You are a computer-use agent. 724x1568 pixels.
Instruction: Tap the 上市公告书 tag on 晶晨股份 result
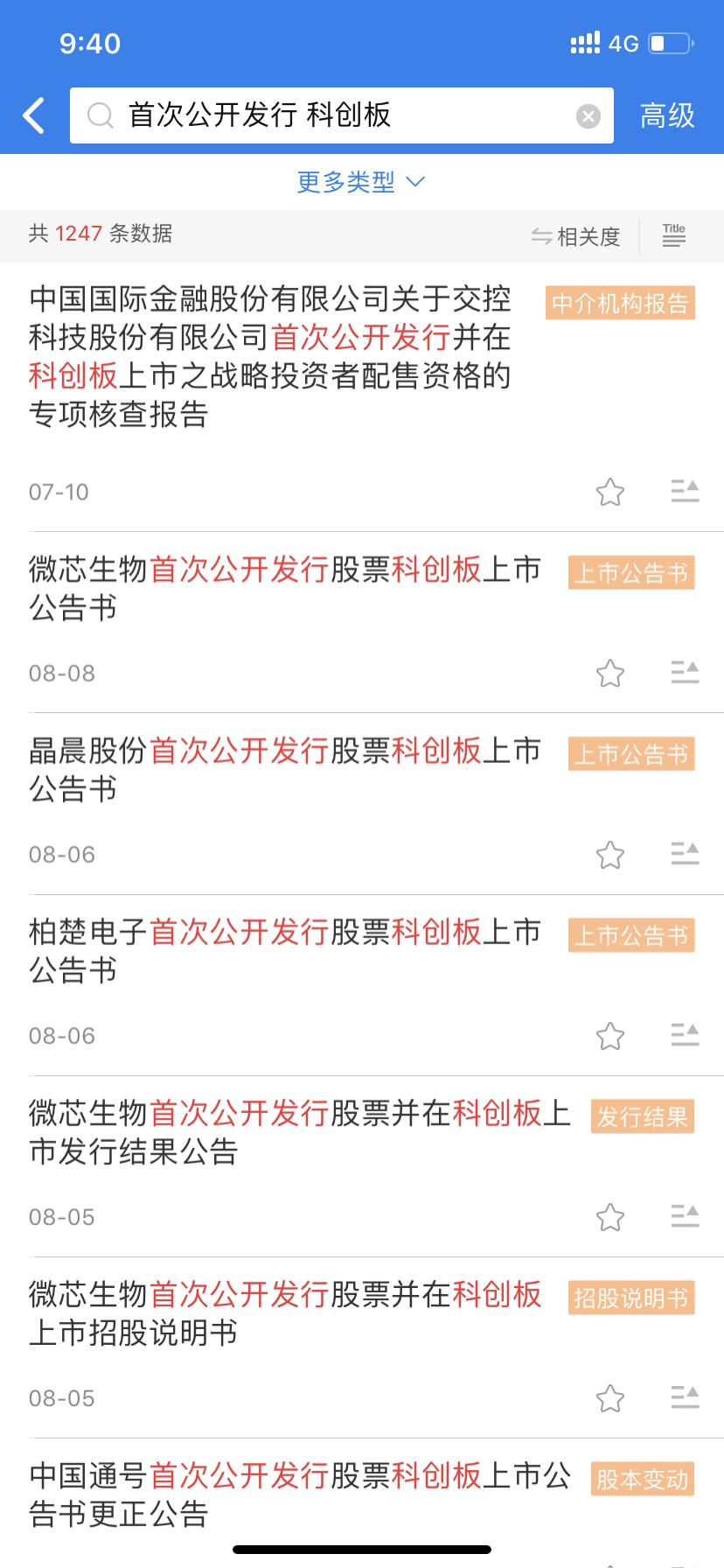pos(630,753)
